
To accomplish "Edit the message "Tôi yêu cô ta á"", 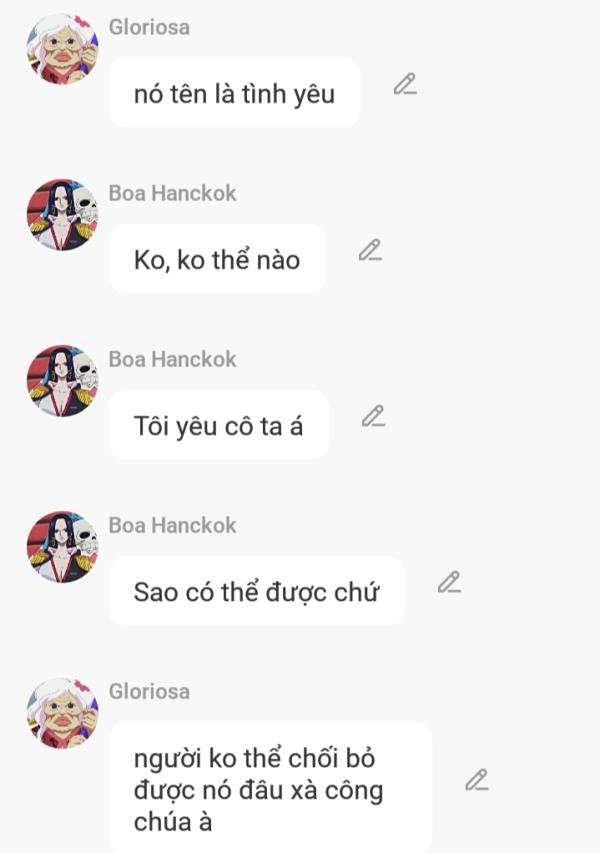I will (x=373, y=416).
